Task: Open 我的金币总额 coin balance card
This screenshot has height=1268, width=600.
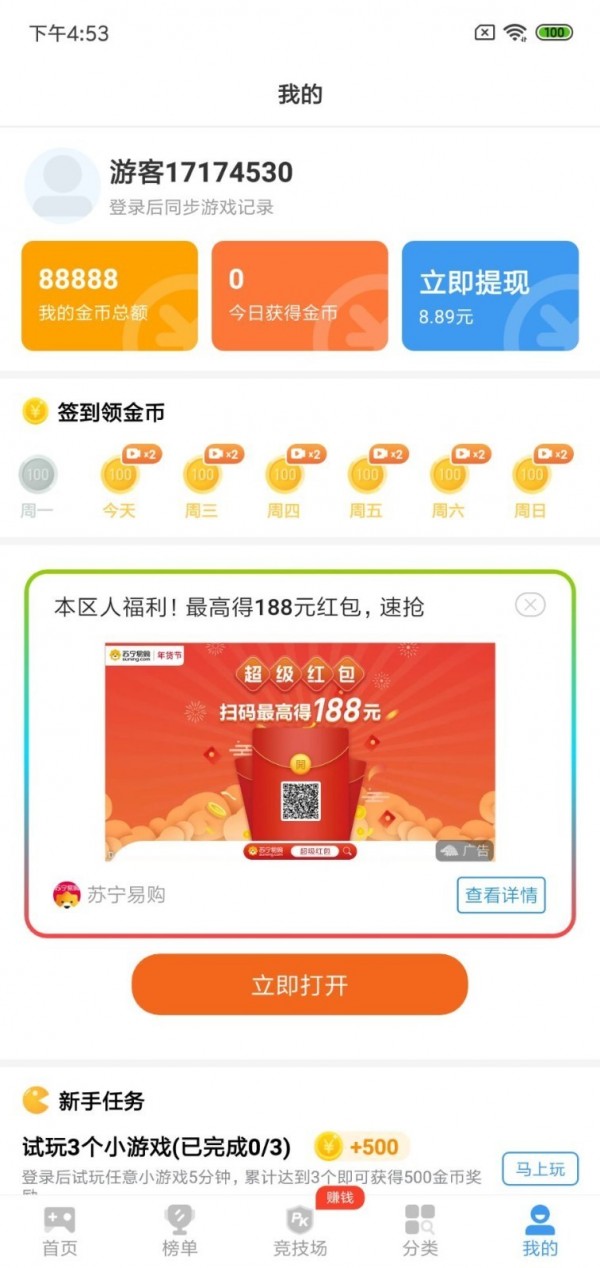Action: click(109, 296)
